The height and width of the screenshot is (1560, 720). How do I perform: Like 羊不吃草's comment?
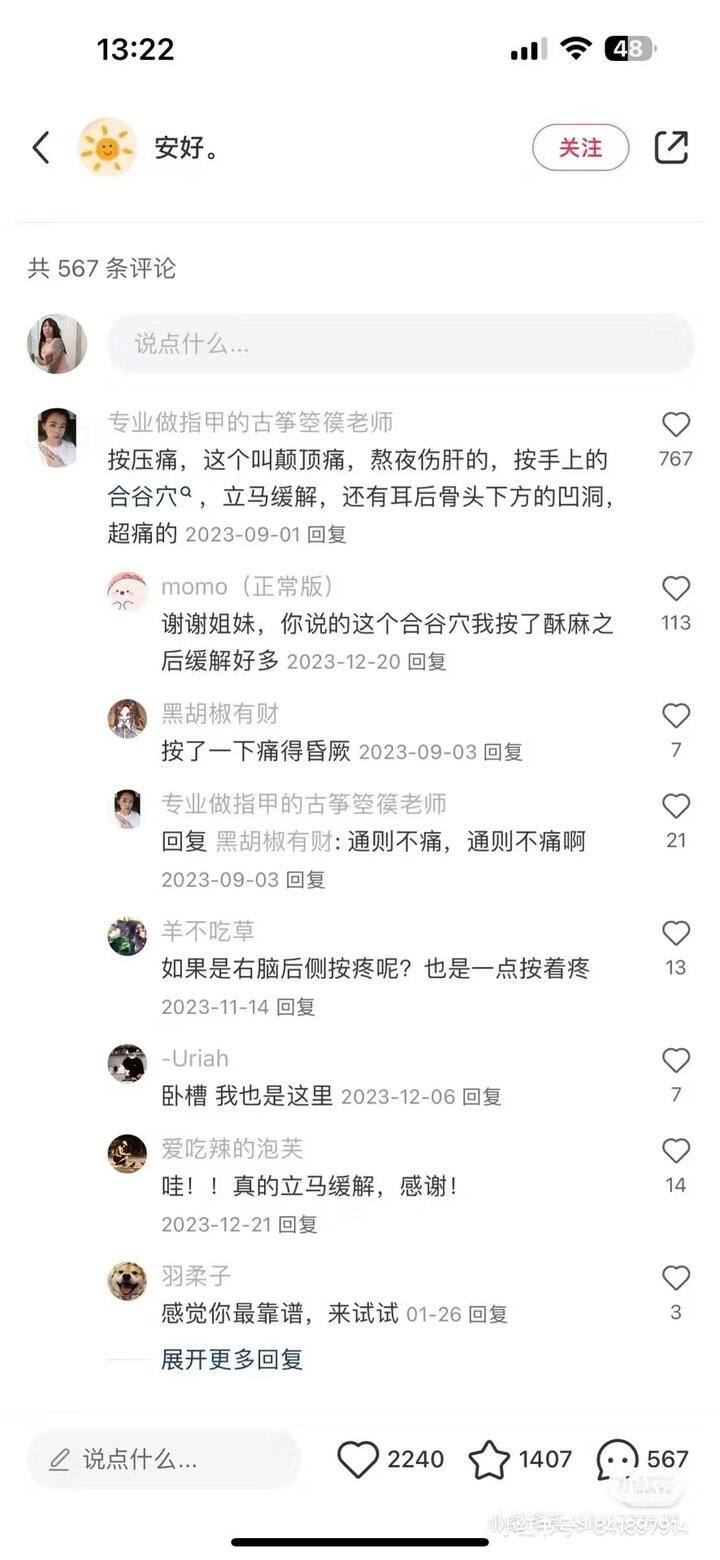coord(676,933)
